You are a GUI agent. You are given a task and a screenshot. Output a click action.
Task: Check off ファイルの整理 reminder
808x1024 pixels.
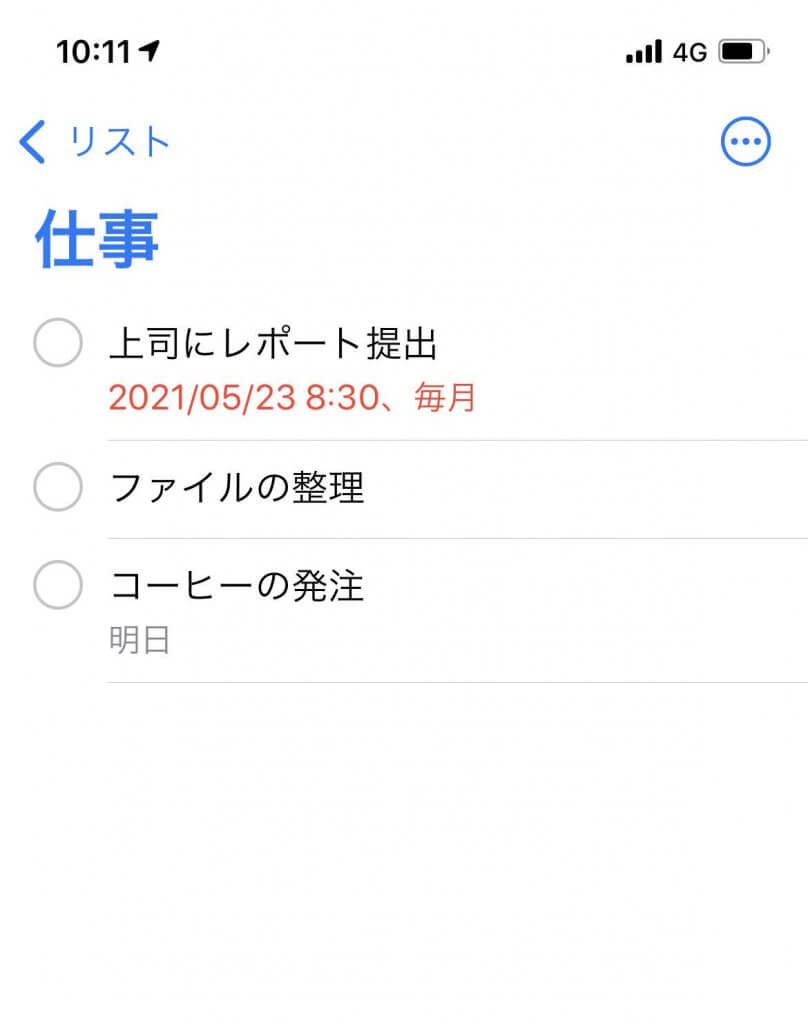click(58, 488)
